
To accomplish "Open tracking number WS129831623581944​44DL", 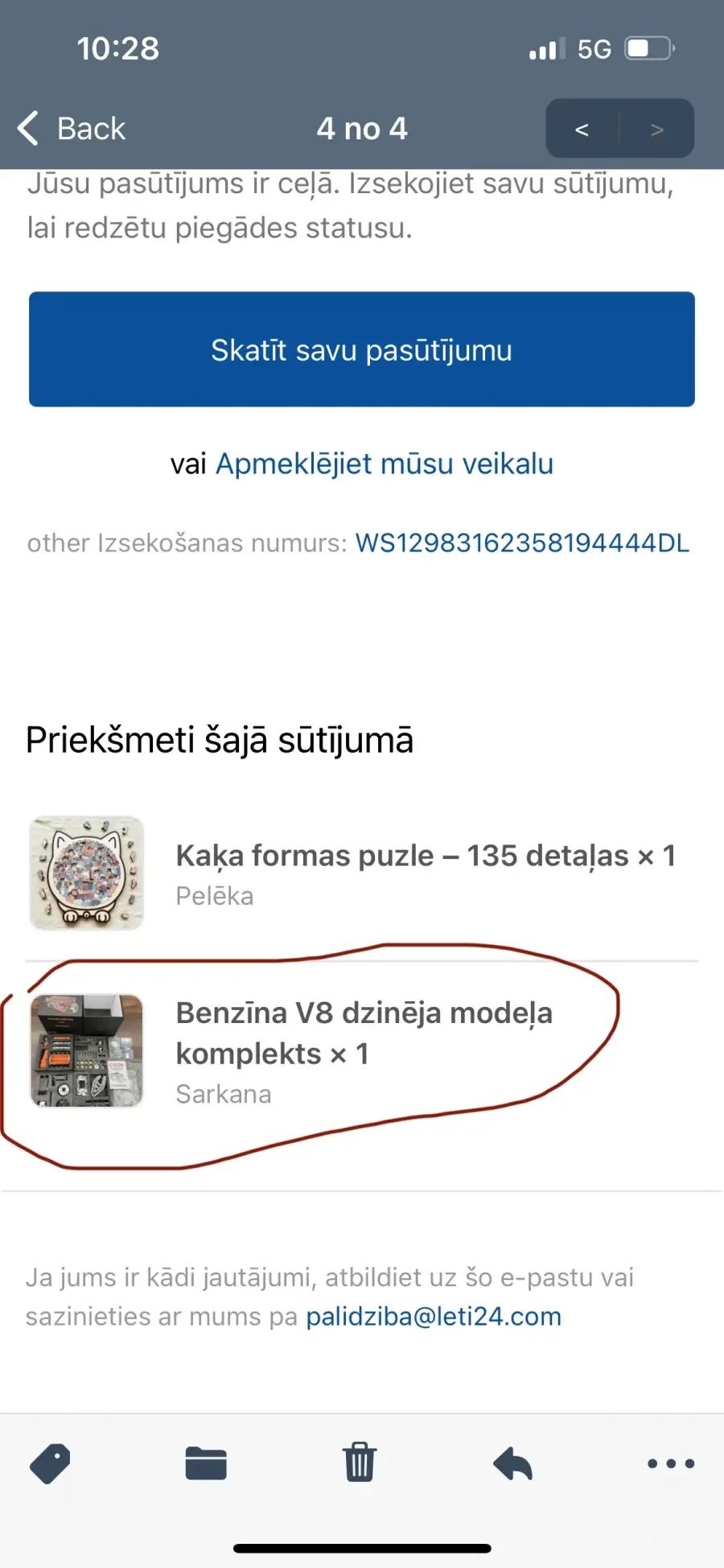I will pos(522,543).
